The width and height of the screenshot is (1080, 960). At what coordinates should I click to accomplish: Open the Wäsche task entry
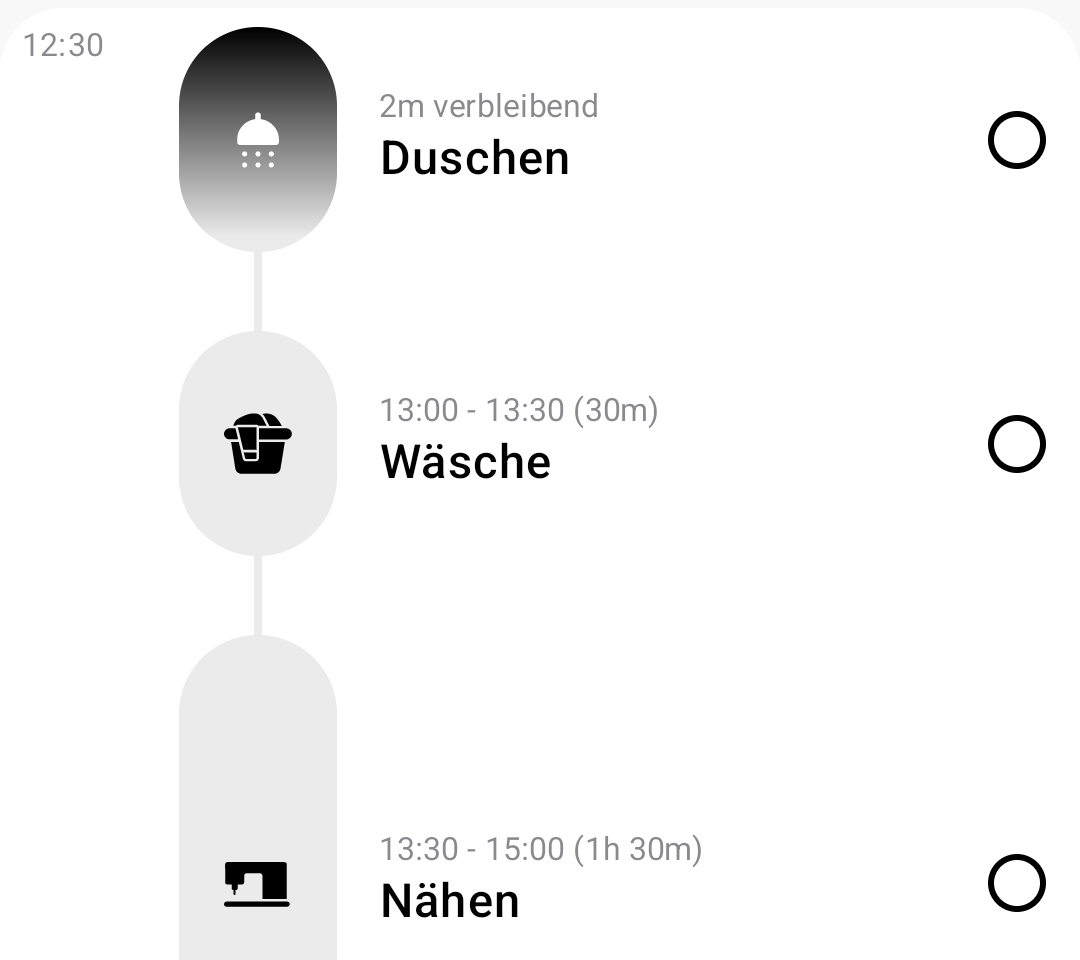point(466,461)
